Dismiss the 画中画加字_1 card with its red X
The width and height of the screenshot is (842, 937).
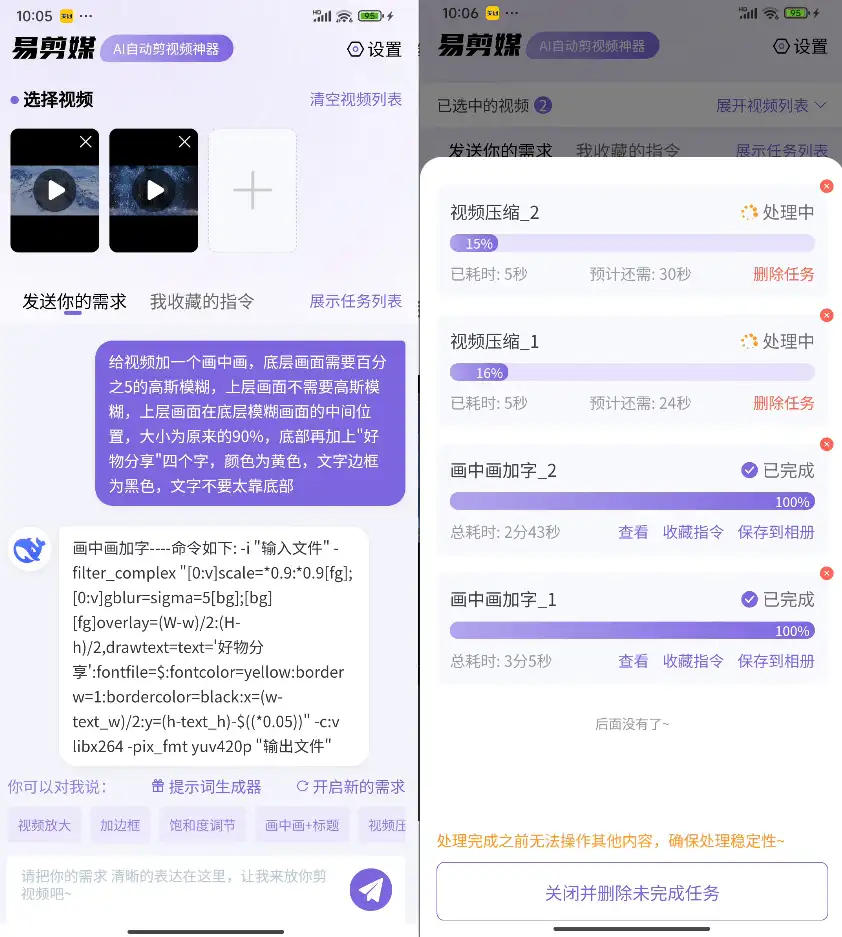tap(826, 573)
